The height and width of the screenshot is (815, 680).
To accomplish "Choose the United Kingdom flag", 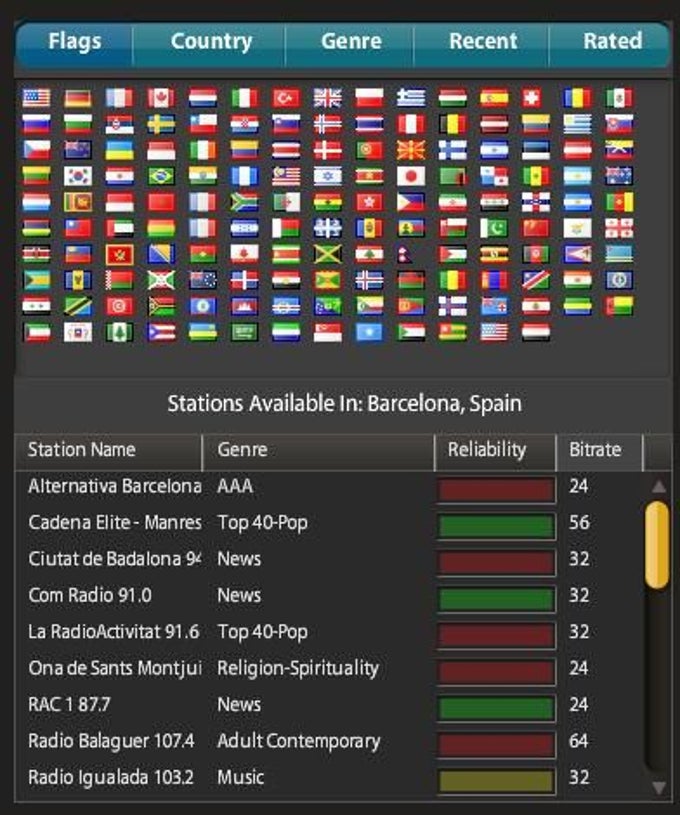I will [328, 98].
